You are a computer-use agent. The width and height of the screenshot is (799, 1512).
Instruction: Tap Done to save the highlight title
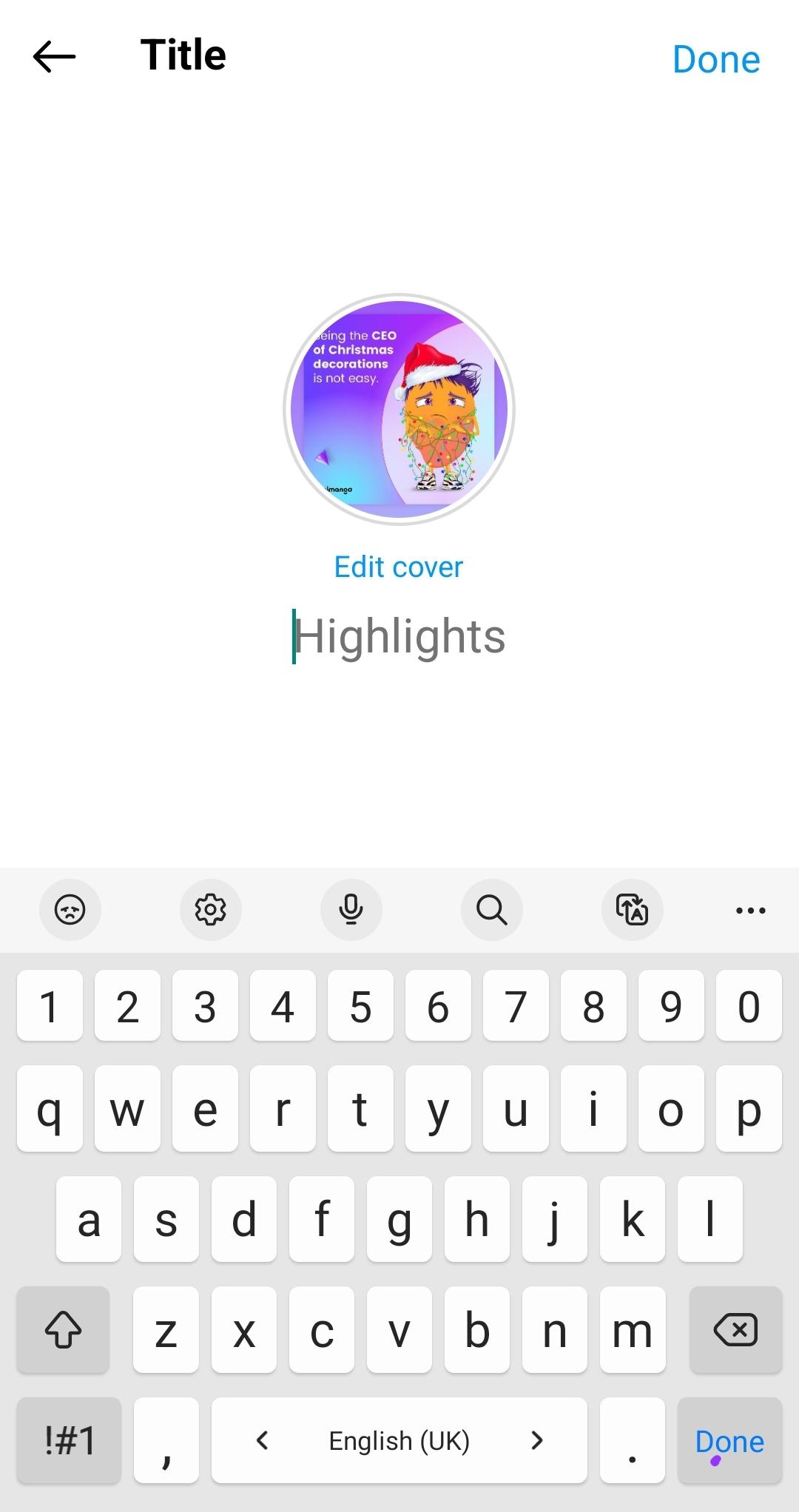(716, 60)
